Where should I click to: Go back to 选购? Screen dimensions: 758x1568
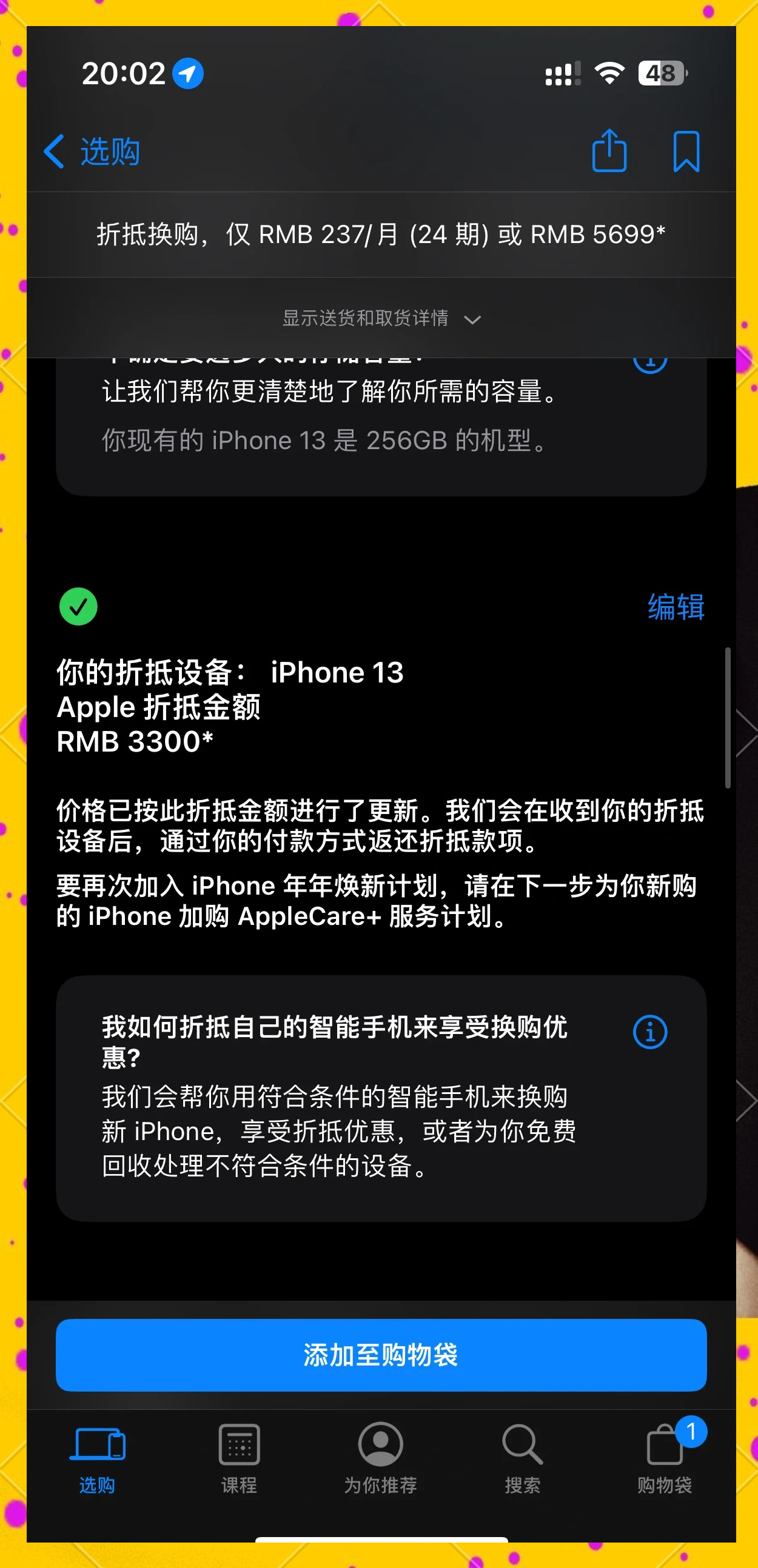click(x=92, y=151)
